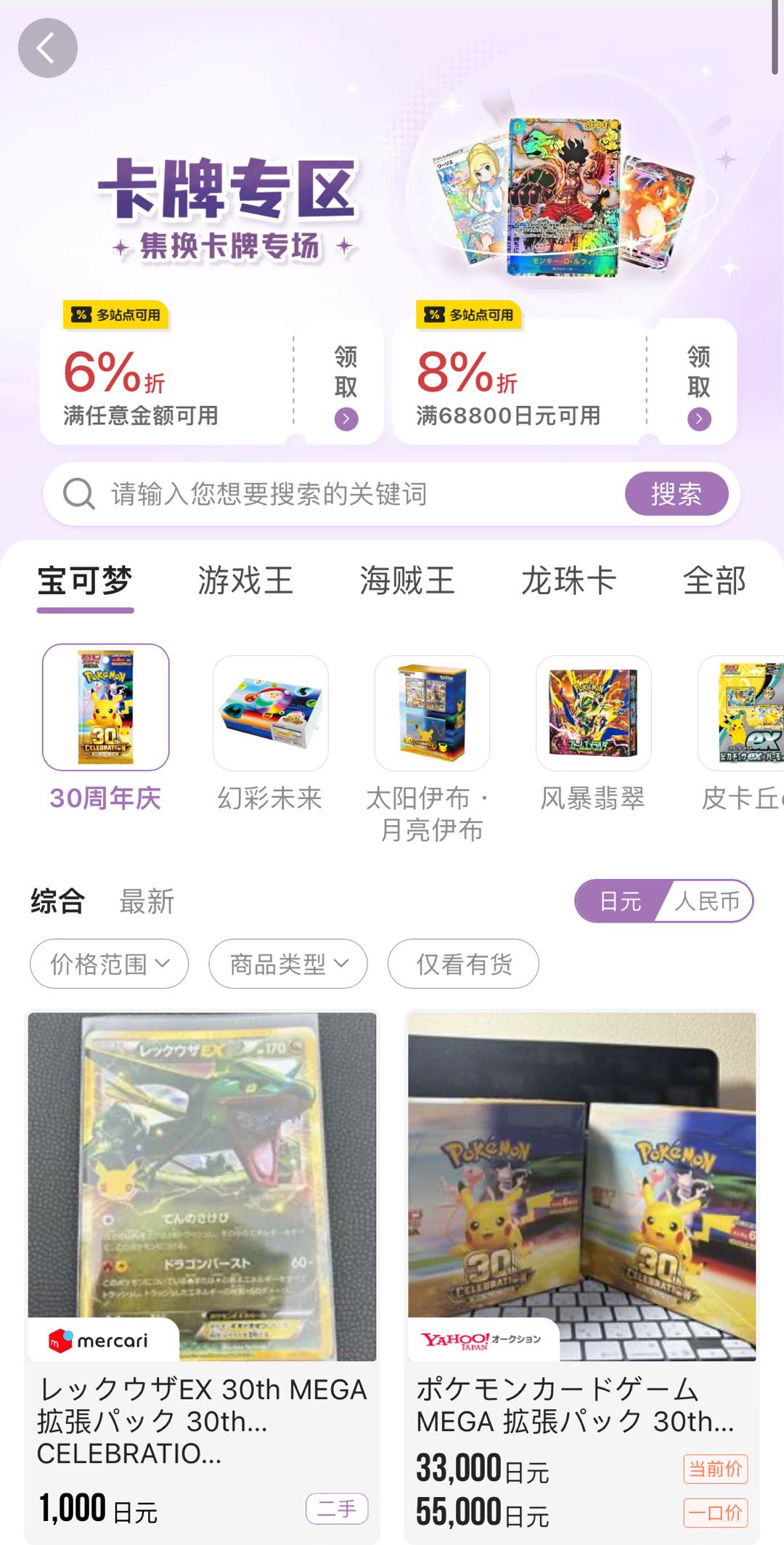The height and width of the screenshot is (1545, 784).
Task: Claim the 8% discount coupon
Action: [x=698, y=388]
